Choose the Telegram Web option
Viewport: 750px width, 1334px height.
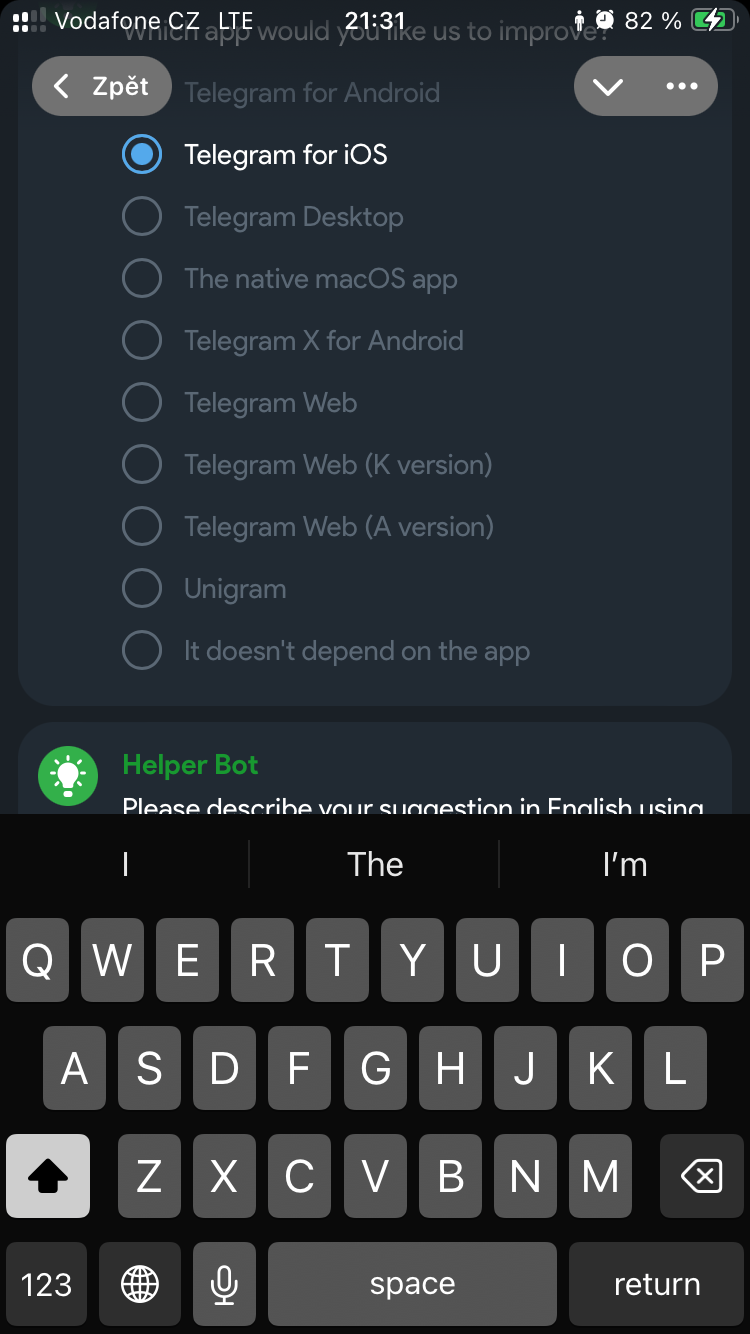click(x=142, y=402)
